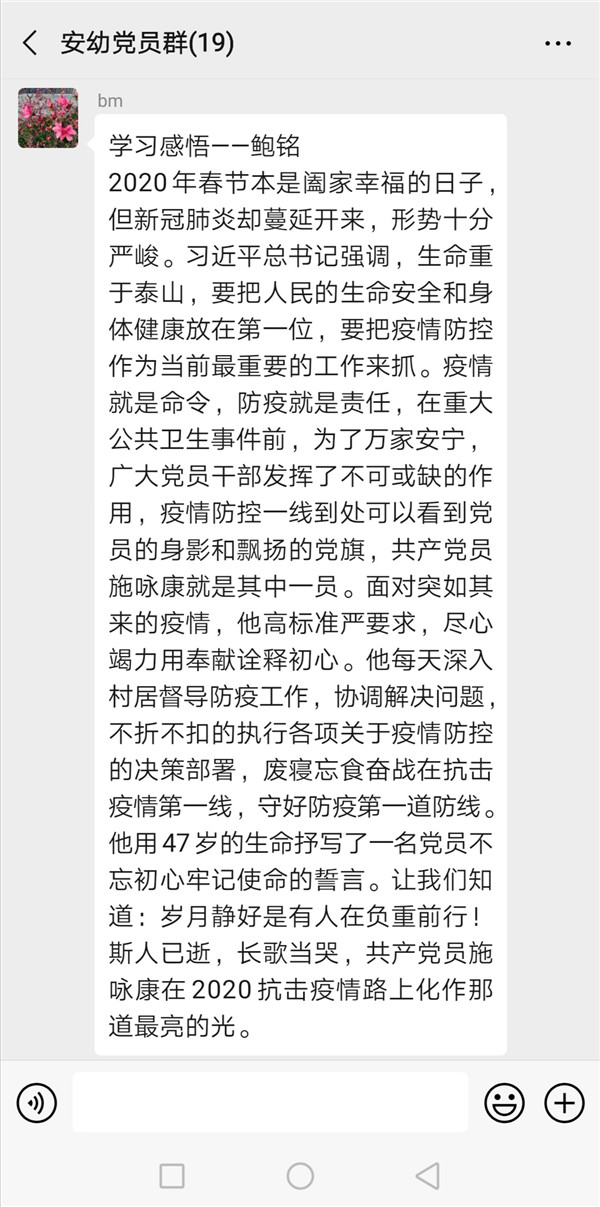The image size is (600, 1207).
Task: Tap the system home button
Action: pyautogui.click(x=300, y=1176)
